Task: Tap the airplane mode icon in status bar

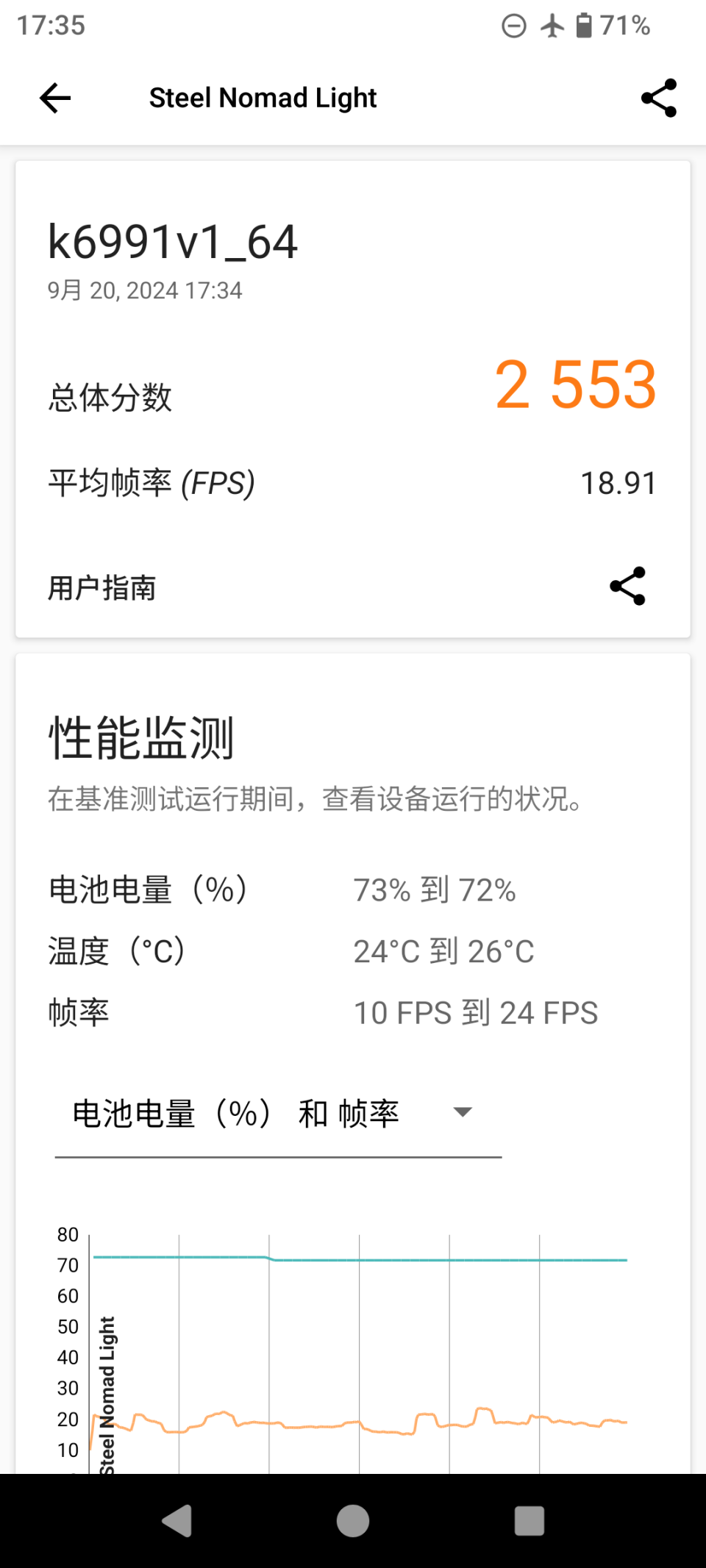Action: click(x=553, y=24)
